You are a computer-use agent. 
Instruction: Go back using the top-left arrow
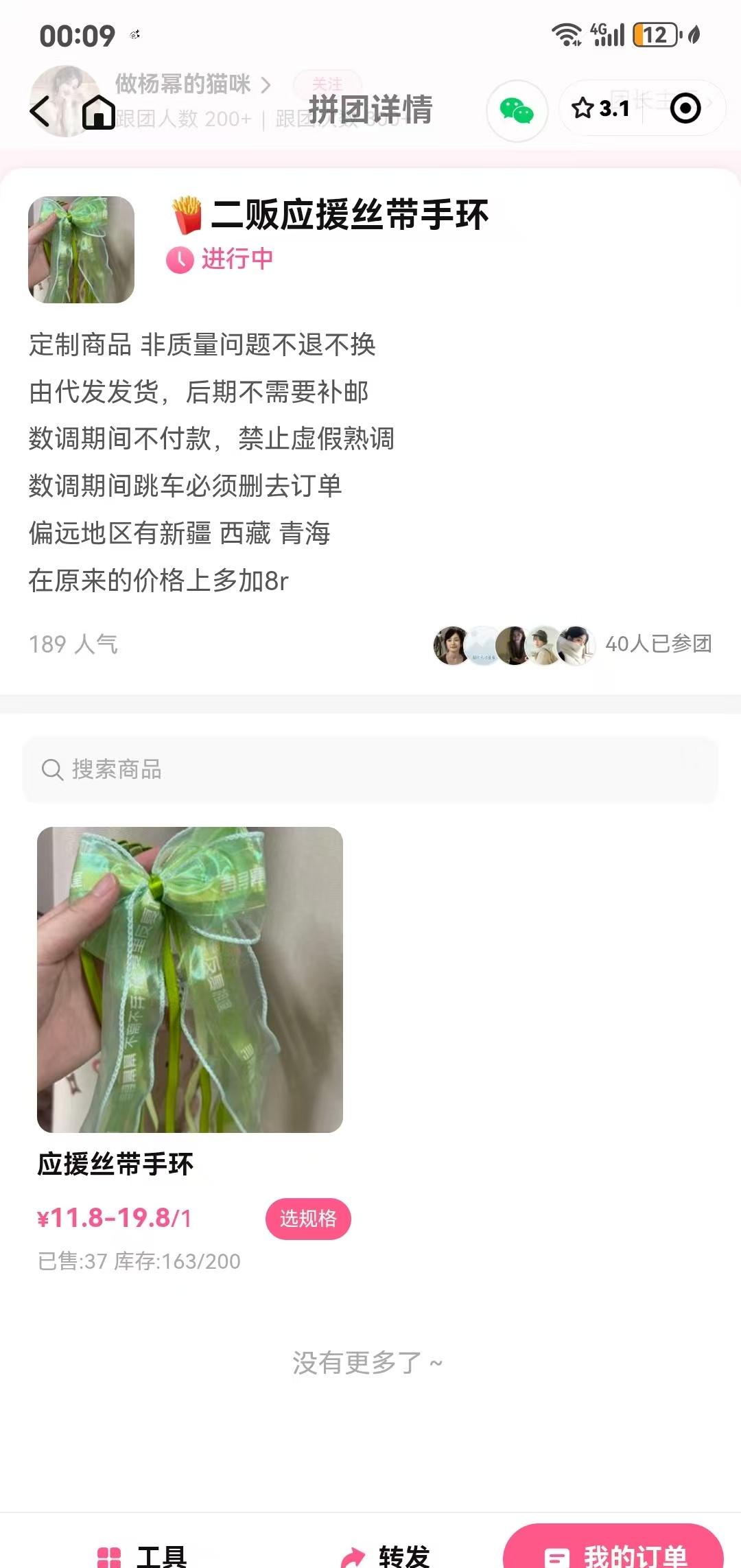(41, 110)
